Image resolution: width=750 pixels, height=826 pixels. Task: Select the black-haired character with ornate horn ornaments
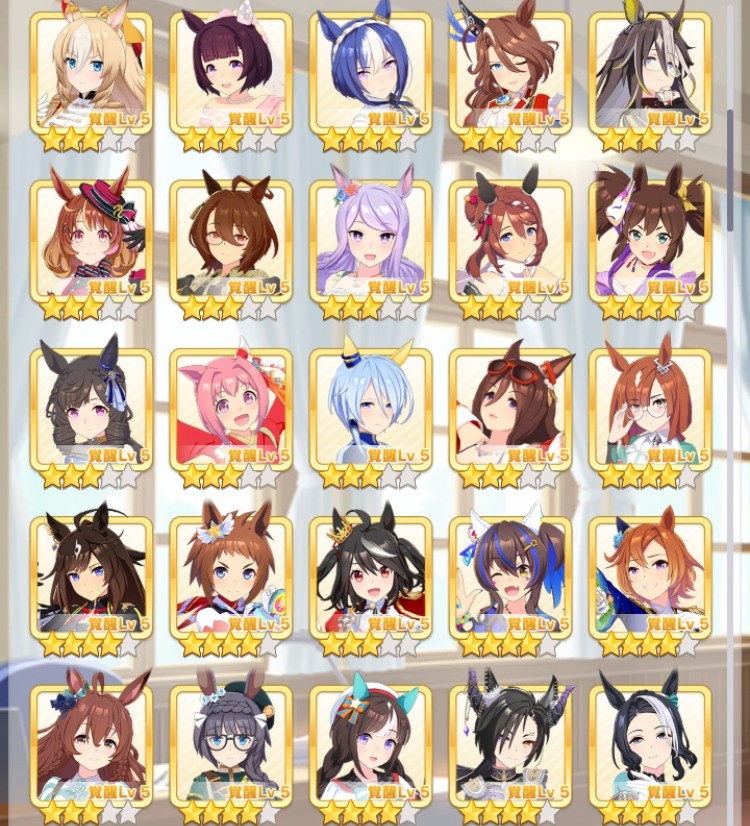tap(510, 745)
